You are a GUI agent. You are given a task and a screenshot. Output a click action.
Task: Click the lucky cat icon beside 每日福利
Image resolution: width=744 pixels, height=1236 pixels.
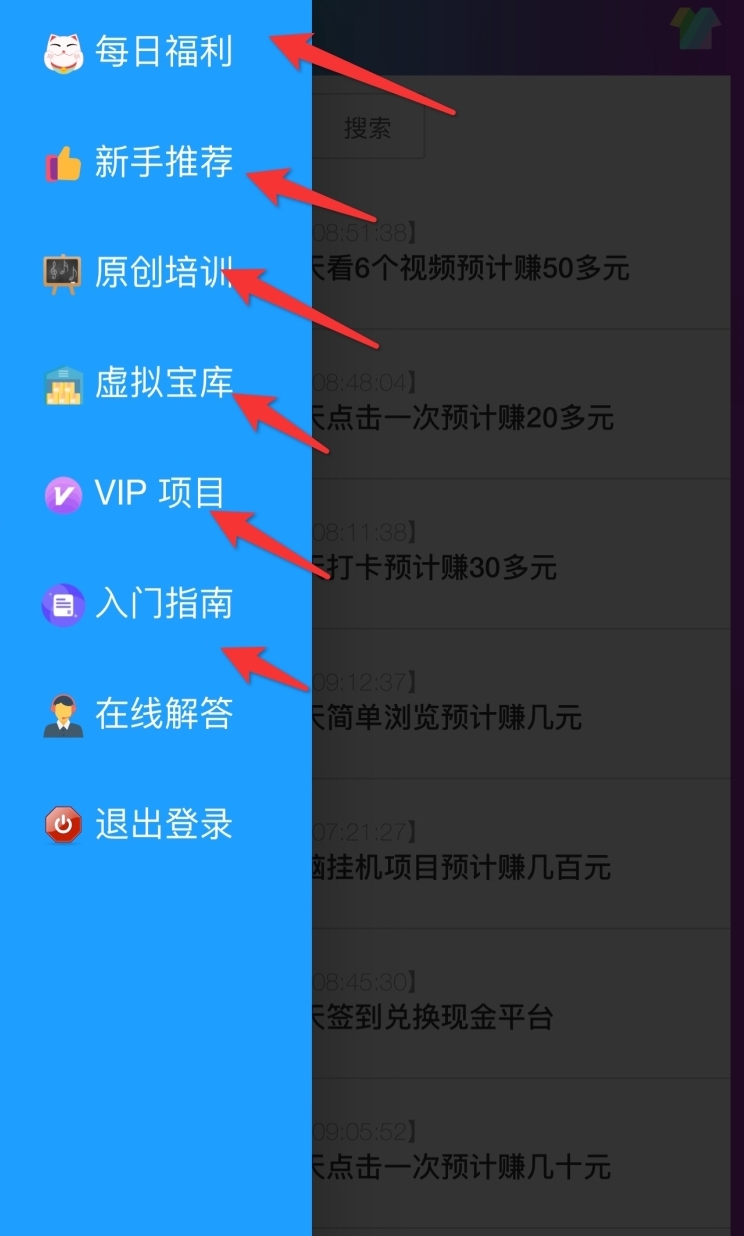[x=63, y=53]
